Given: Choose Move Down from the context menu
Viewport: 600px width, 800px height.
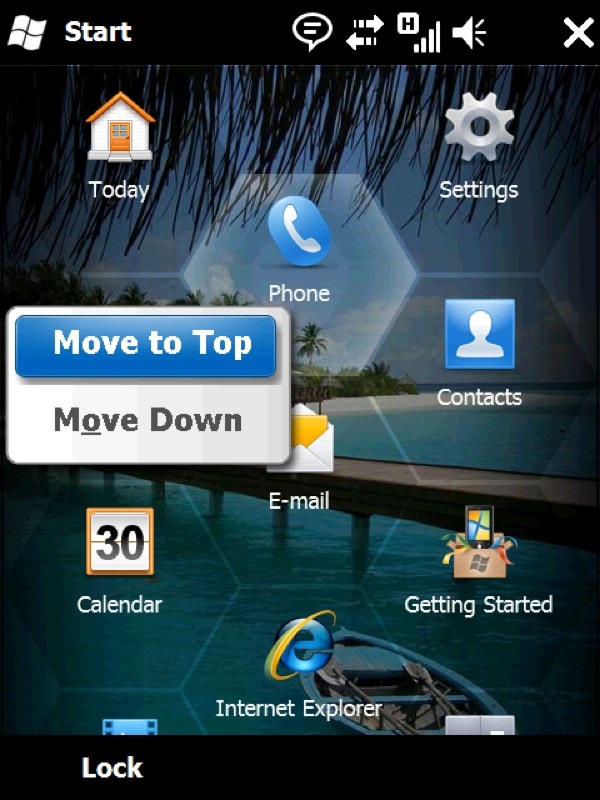Looking at the screenshot, I should pyautogui.click(x=146, y=420).
